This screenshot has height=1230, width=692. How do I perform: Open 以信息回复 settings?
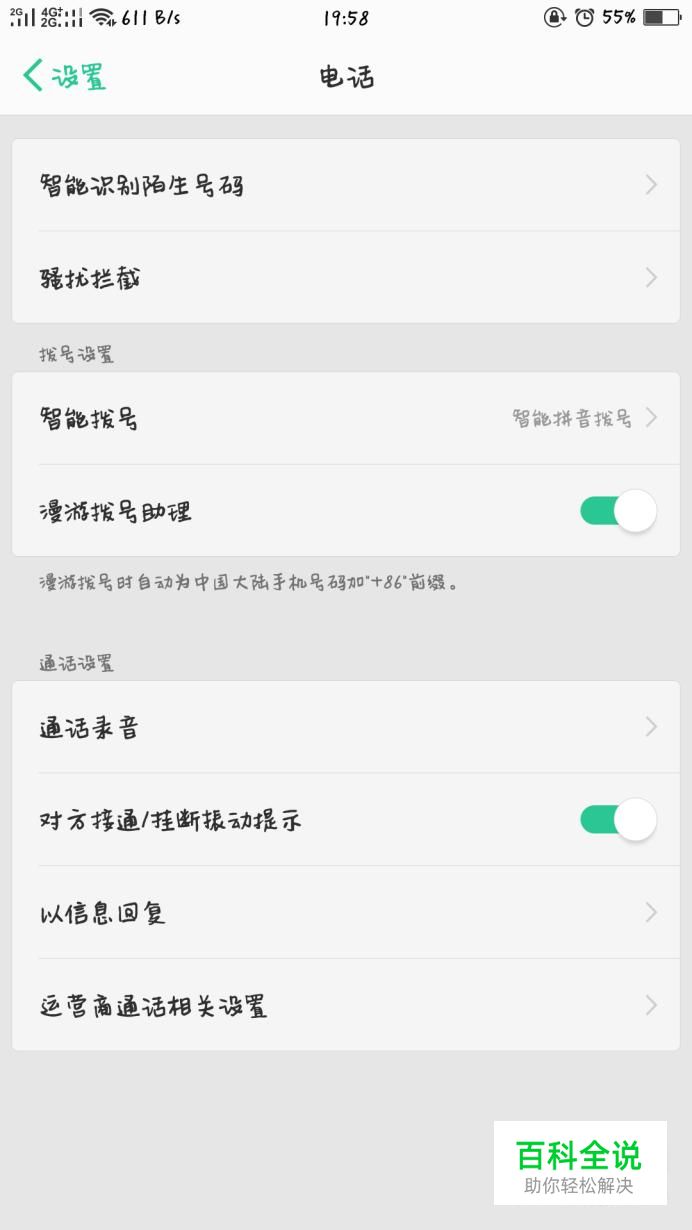click(345, 912)
